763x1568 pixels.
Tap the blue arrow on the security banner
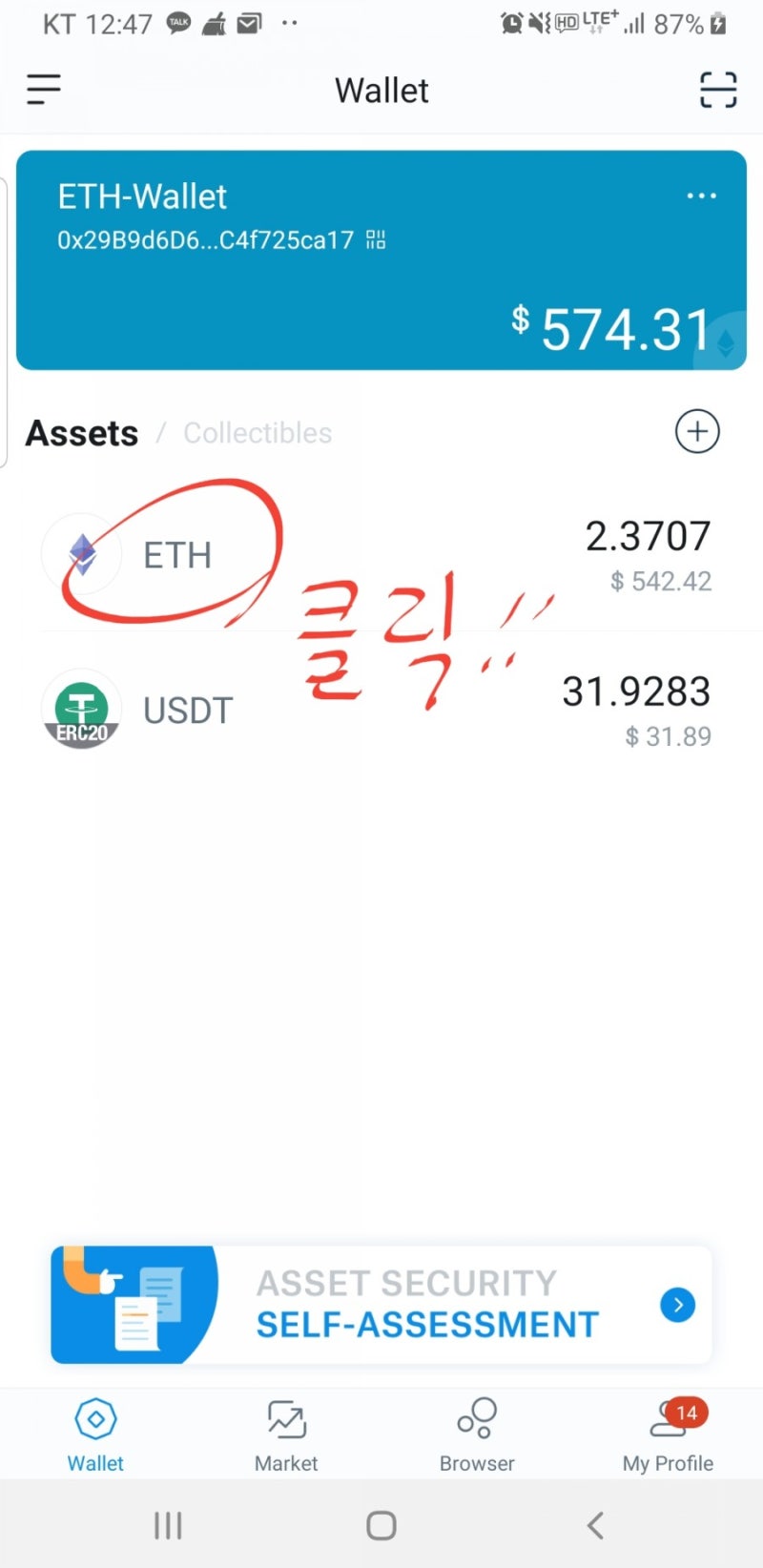[677, 1305]
